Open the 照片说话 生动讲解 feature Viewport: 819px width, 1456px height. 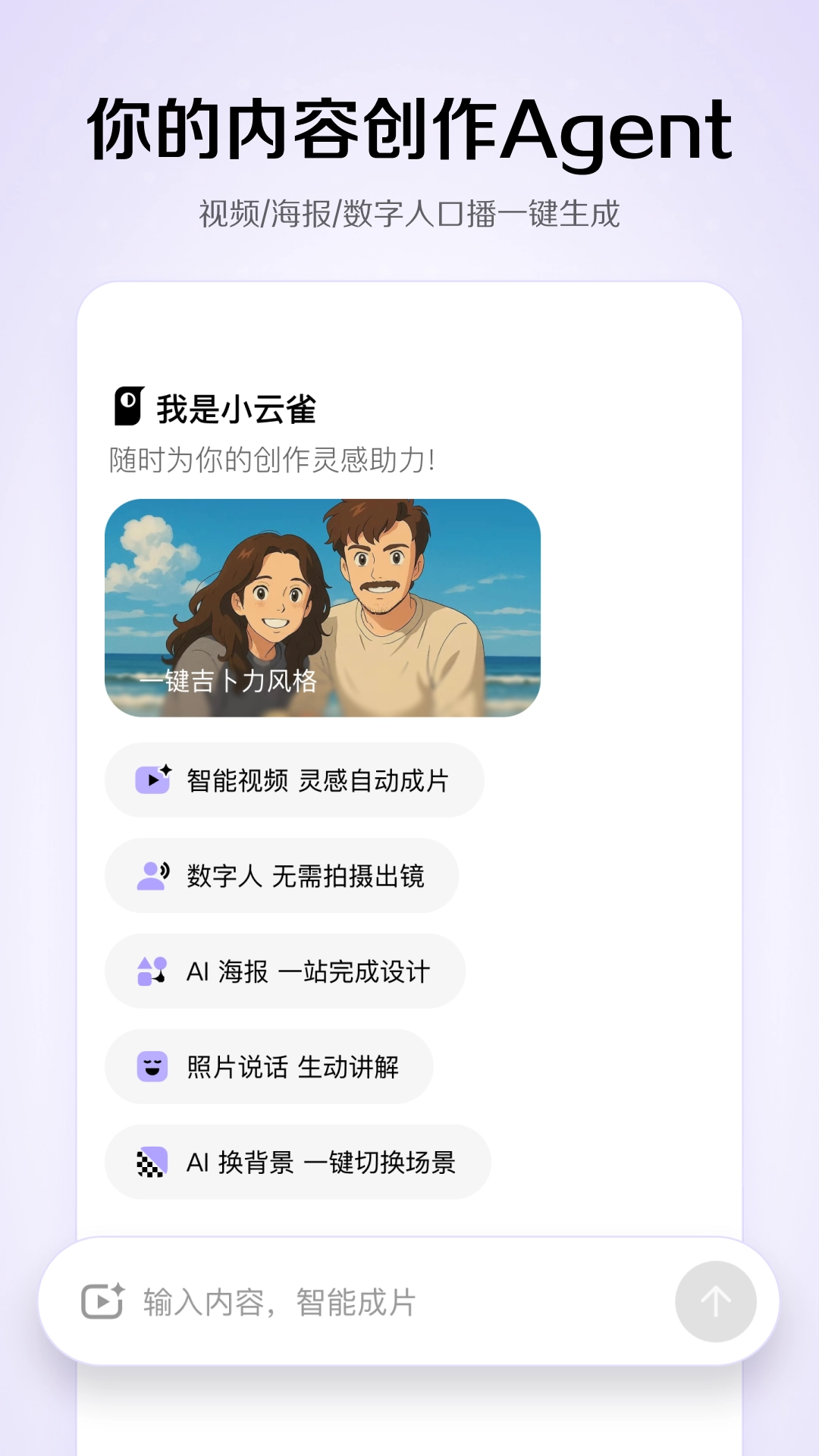269,1067
